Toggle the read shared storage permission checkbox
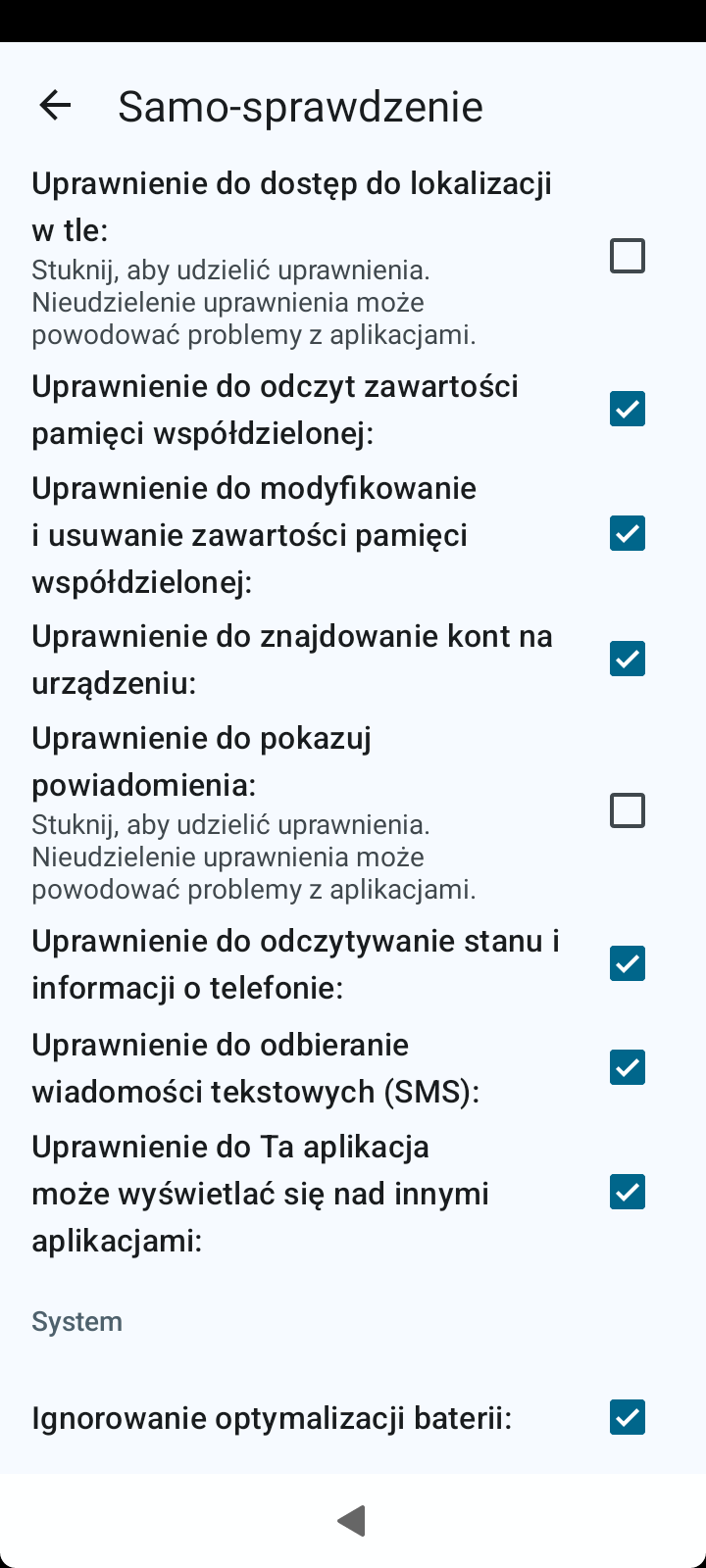Image resolution: width=706 pixels, height=1568 pixels. (628, 409)
